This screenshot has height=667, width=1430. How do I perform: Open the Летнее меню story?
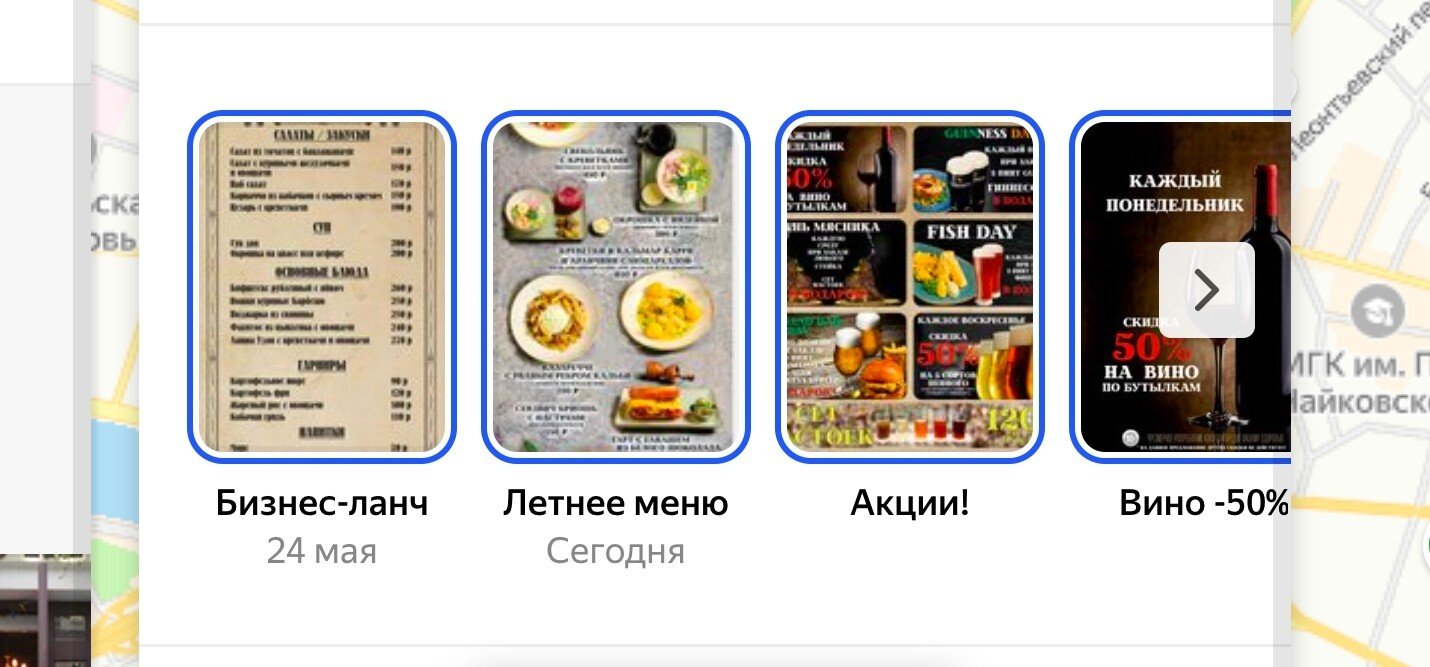pyautogui.click(x=615, y=287)
